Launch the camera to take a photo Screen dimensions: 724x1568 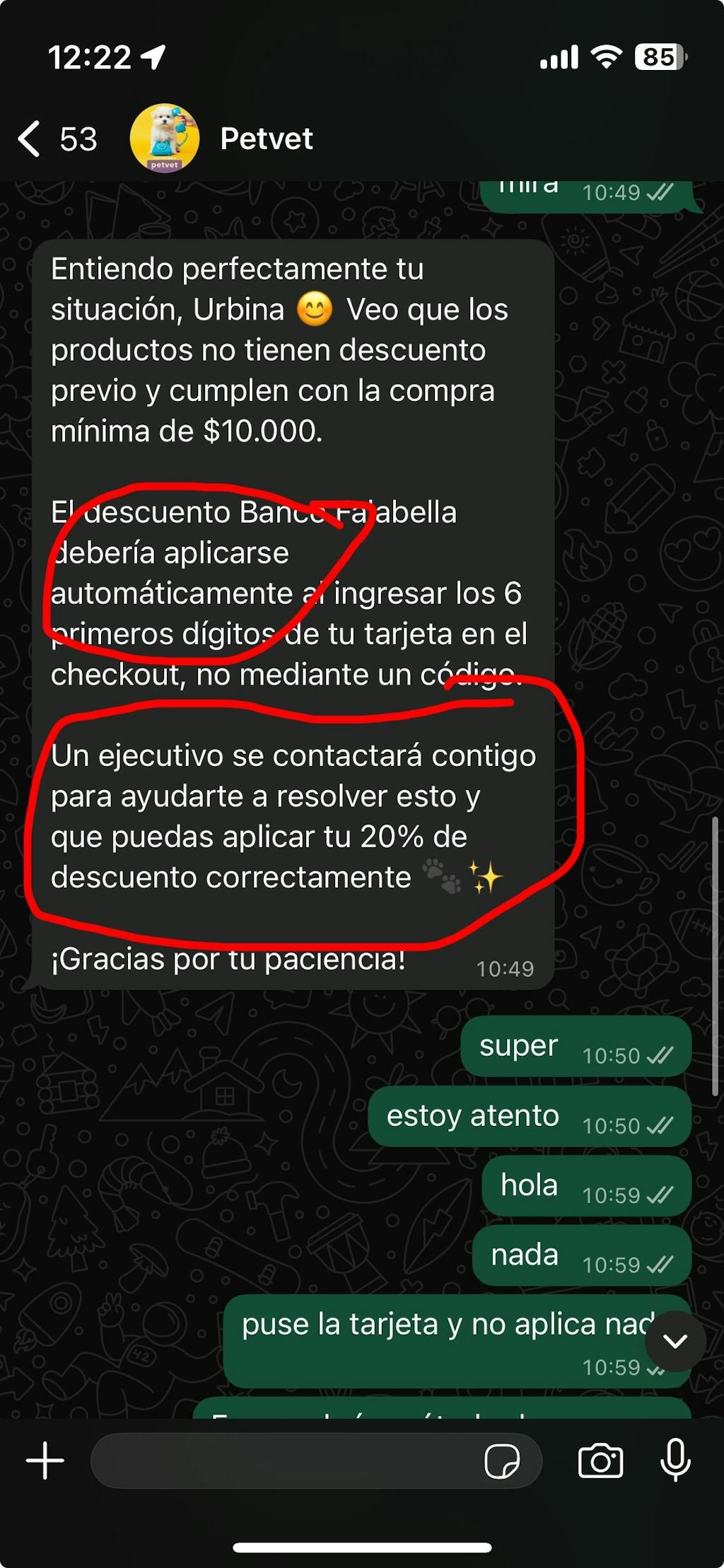pyautogui.click(x=600, y=1461)
